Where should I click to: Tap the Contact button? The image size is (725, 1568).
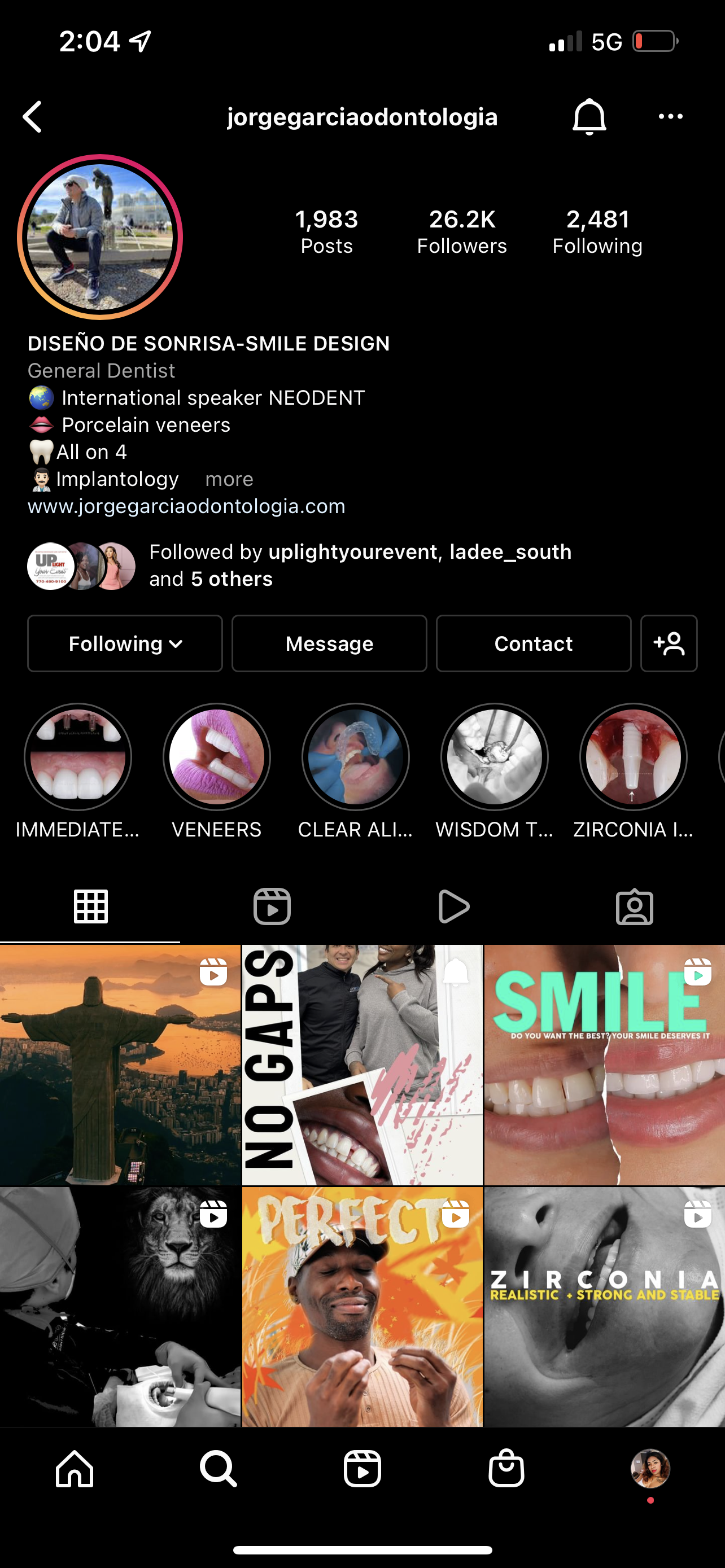tap(533, 643)
